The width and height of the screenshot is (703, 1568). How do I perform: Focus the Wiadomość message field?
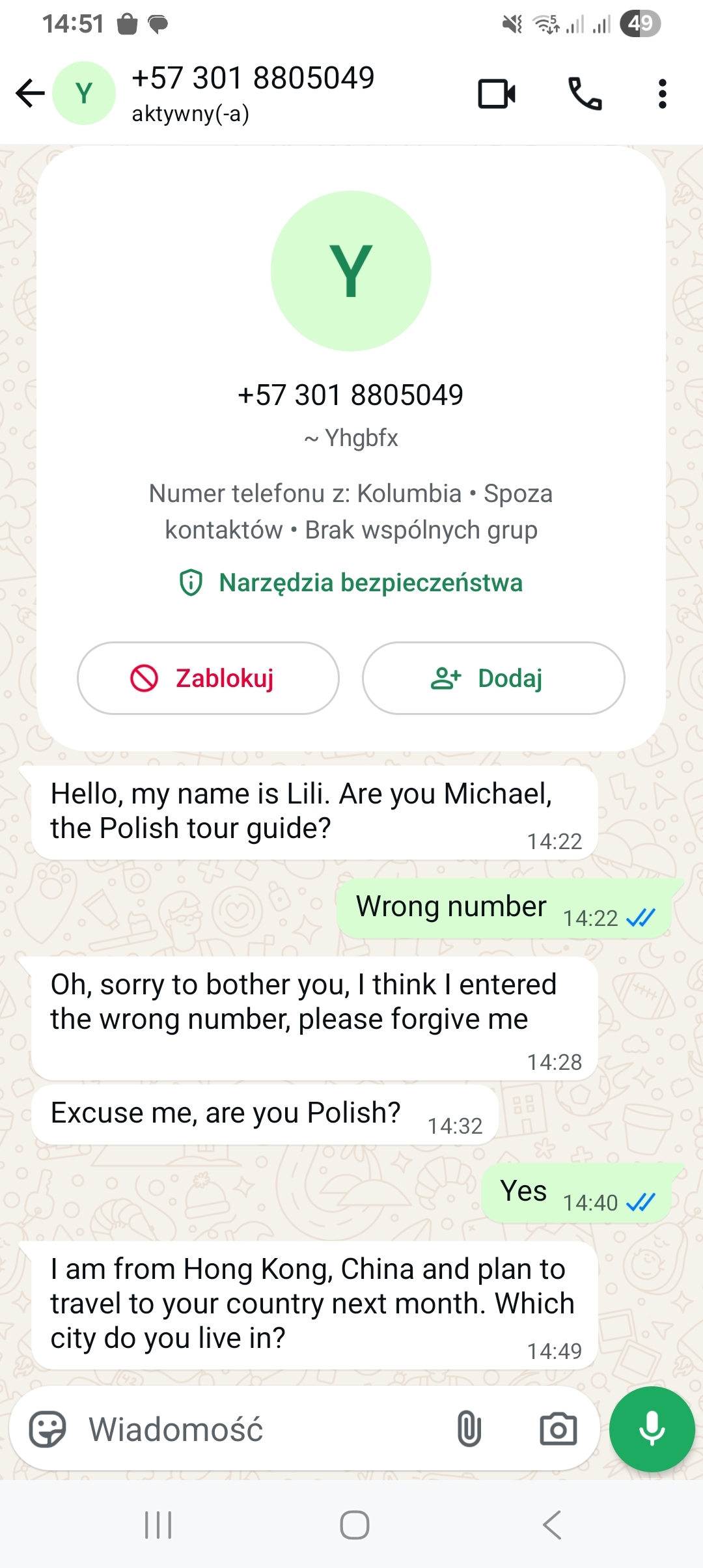pyautogui.click(x=260, y=1429)
